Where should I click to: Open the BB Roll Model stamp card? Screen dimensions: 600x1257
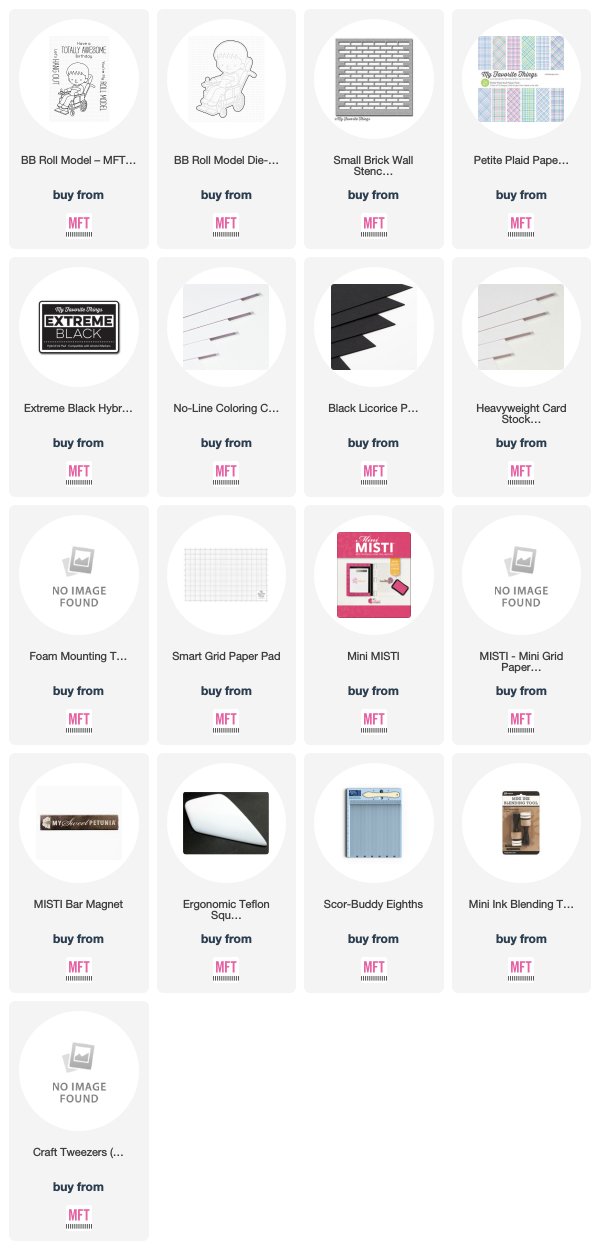pos(79,129)
